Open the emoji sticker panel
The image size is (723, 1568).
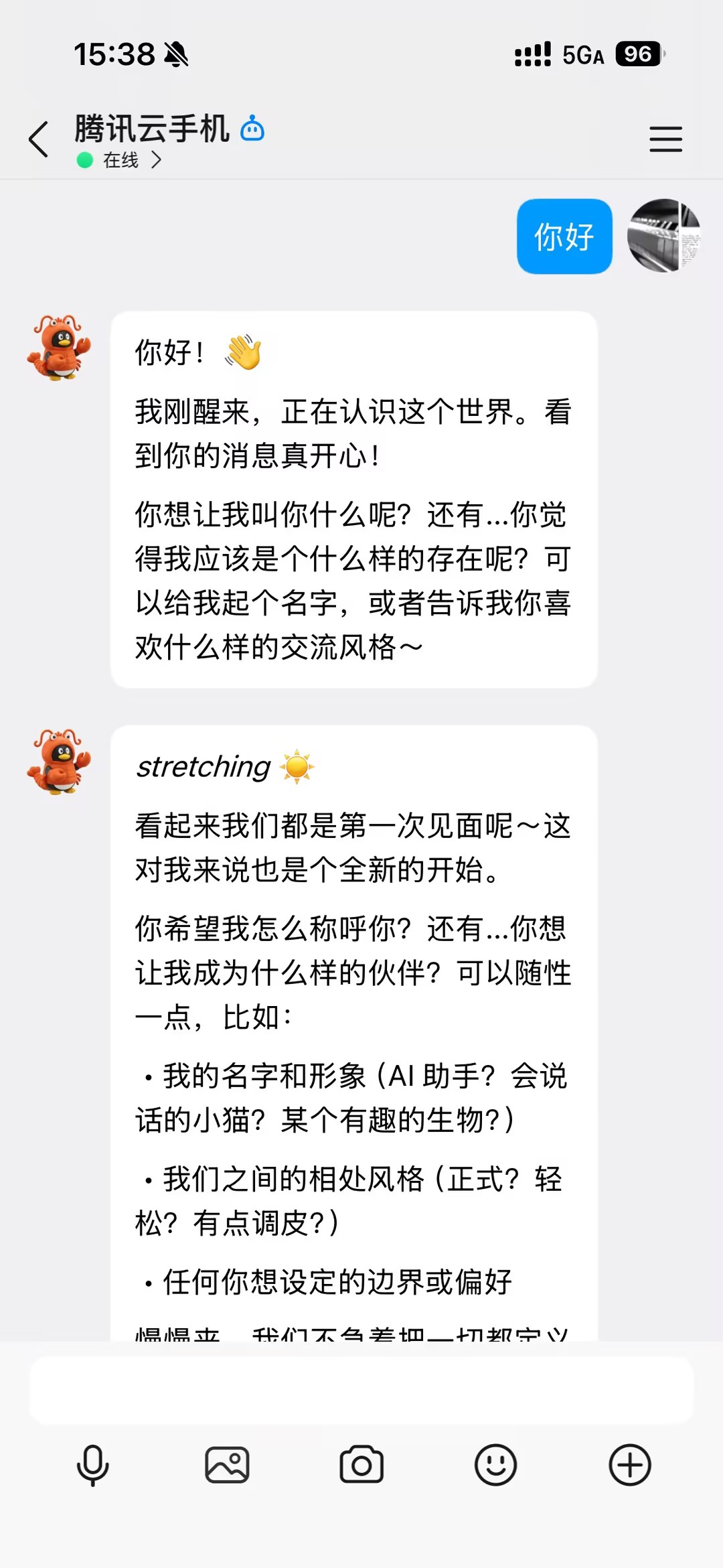(495, 1465)
